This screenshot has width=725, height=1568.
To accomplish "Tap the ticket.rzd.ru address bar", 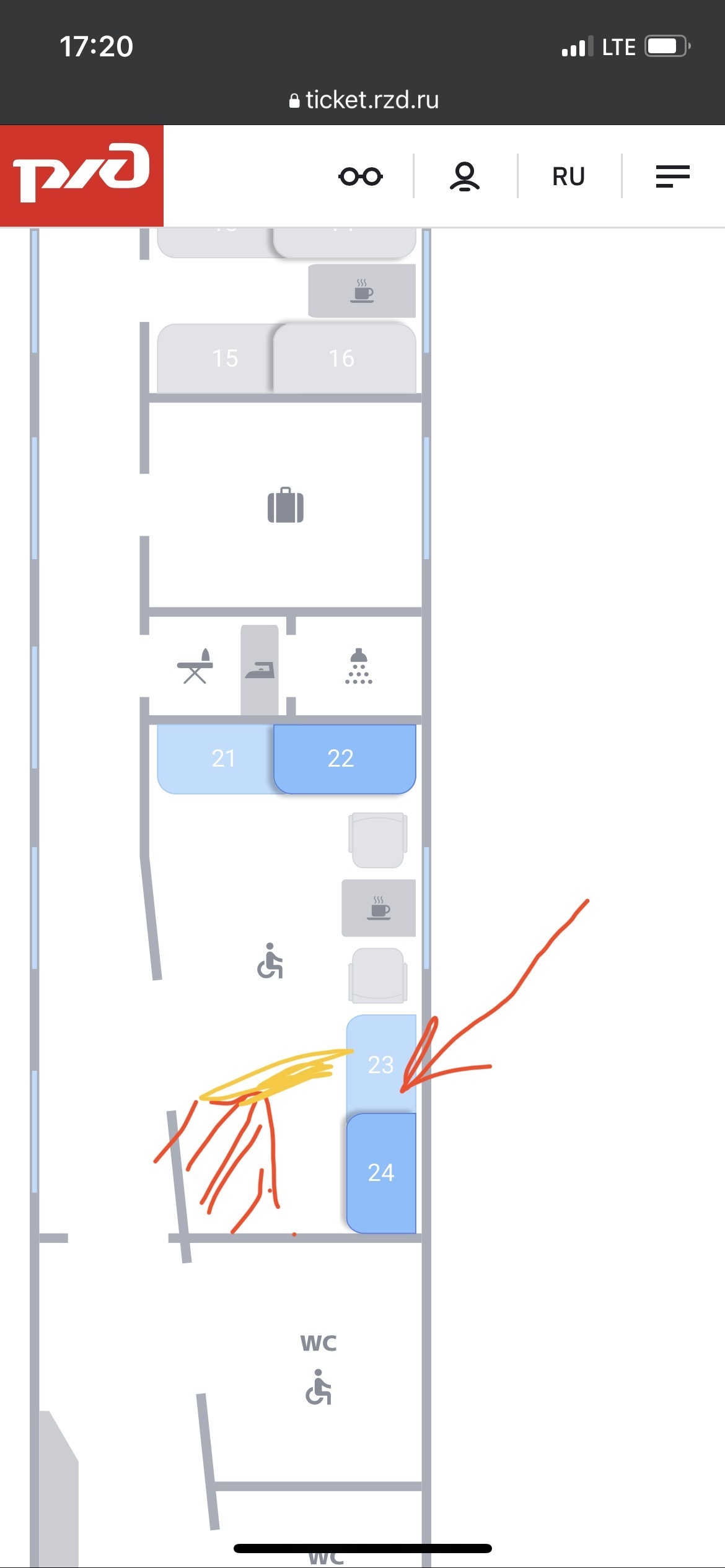I will point(364,100).
